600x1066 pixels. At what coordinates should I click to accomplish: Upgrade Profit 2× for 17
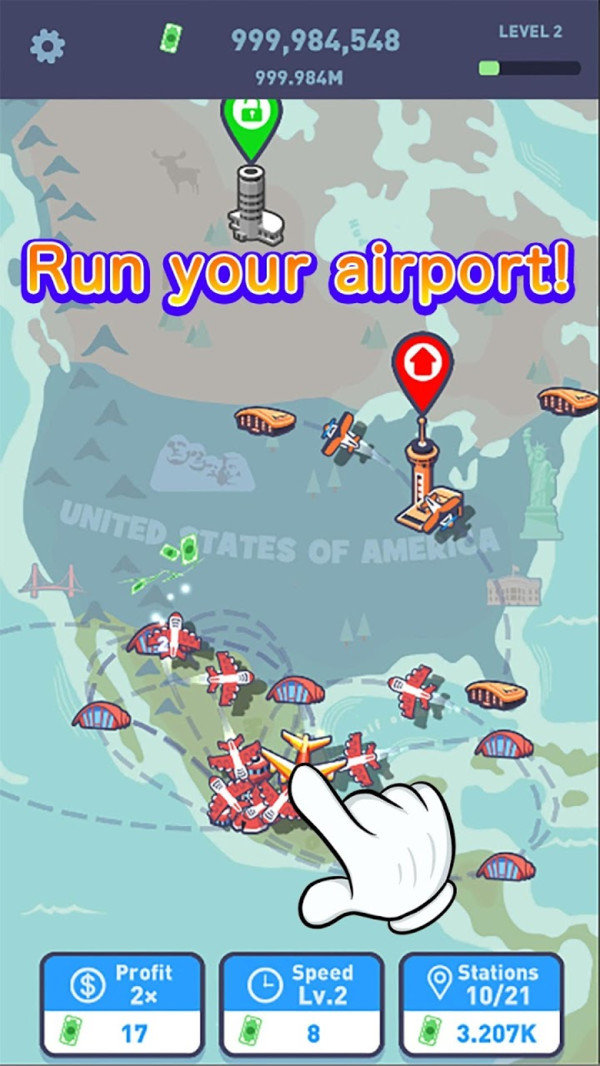121,1003
